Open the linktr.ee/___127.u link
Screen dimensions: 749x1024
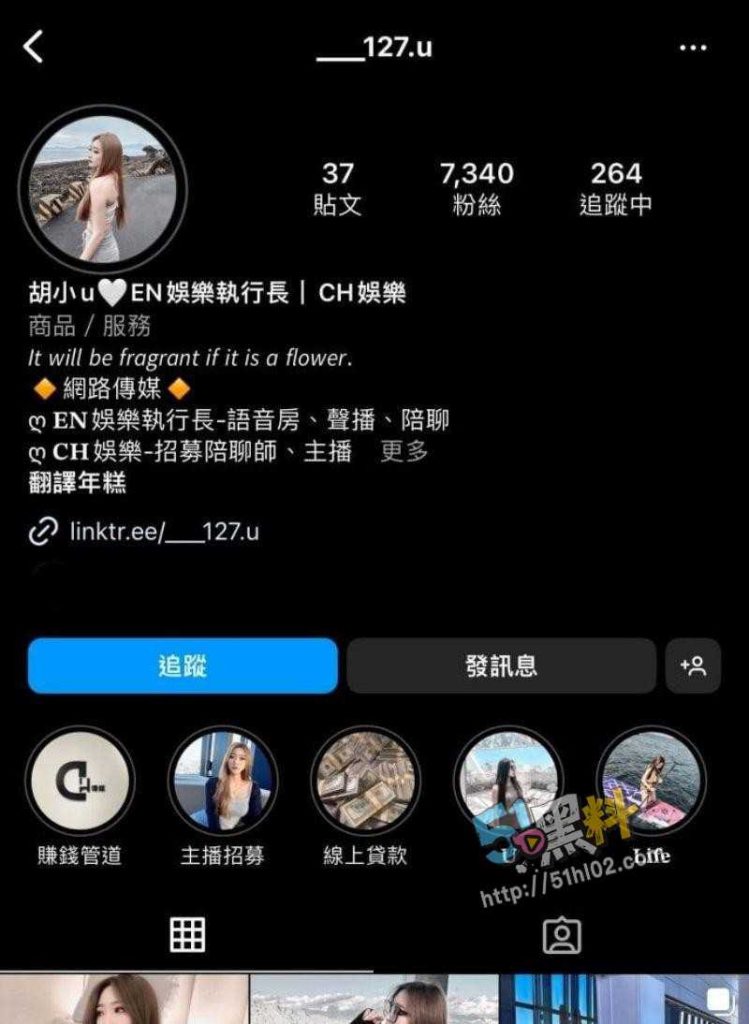pos(162,531)
